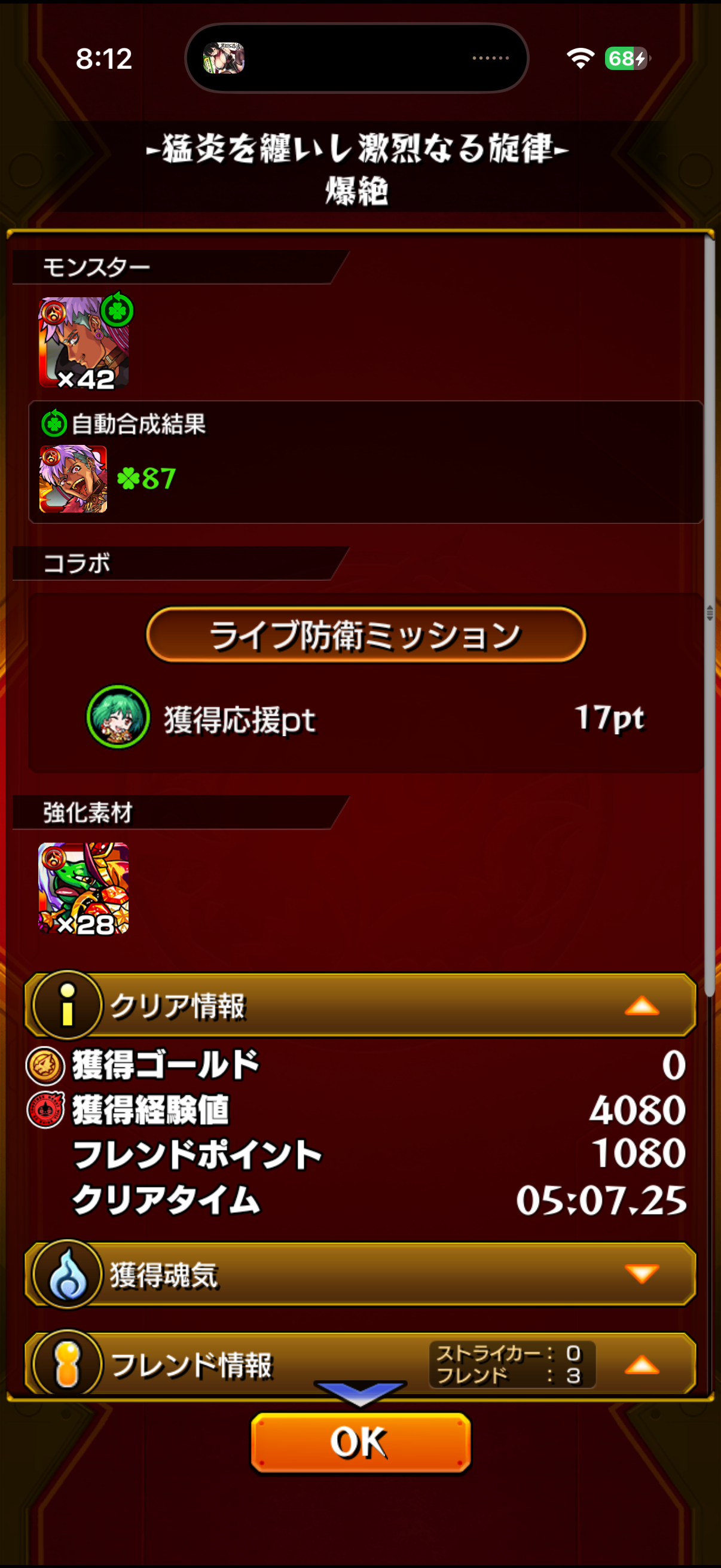Tap the OK button
Image resolution: width=721 pixels, height=1568 pixels.
click(360, 1442)
